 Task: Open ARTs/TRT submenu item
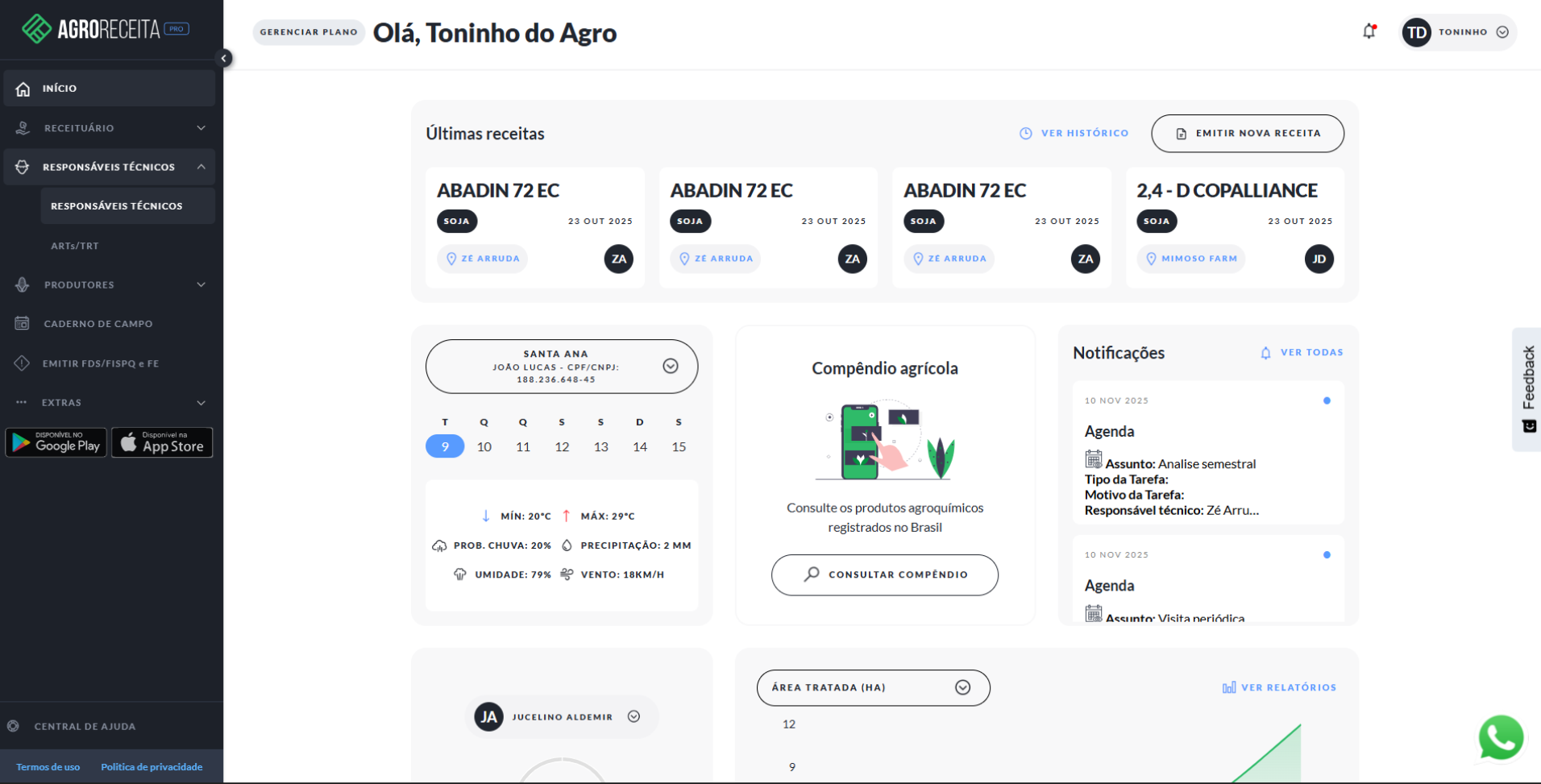tap(75, 246)
